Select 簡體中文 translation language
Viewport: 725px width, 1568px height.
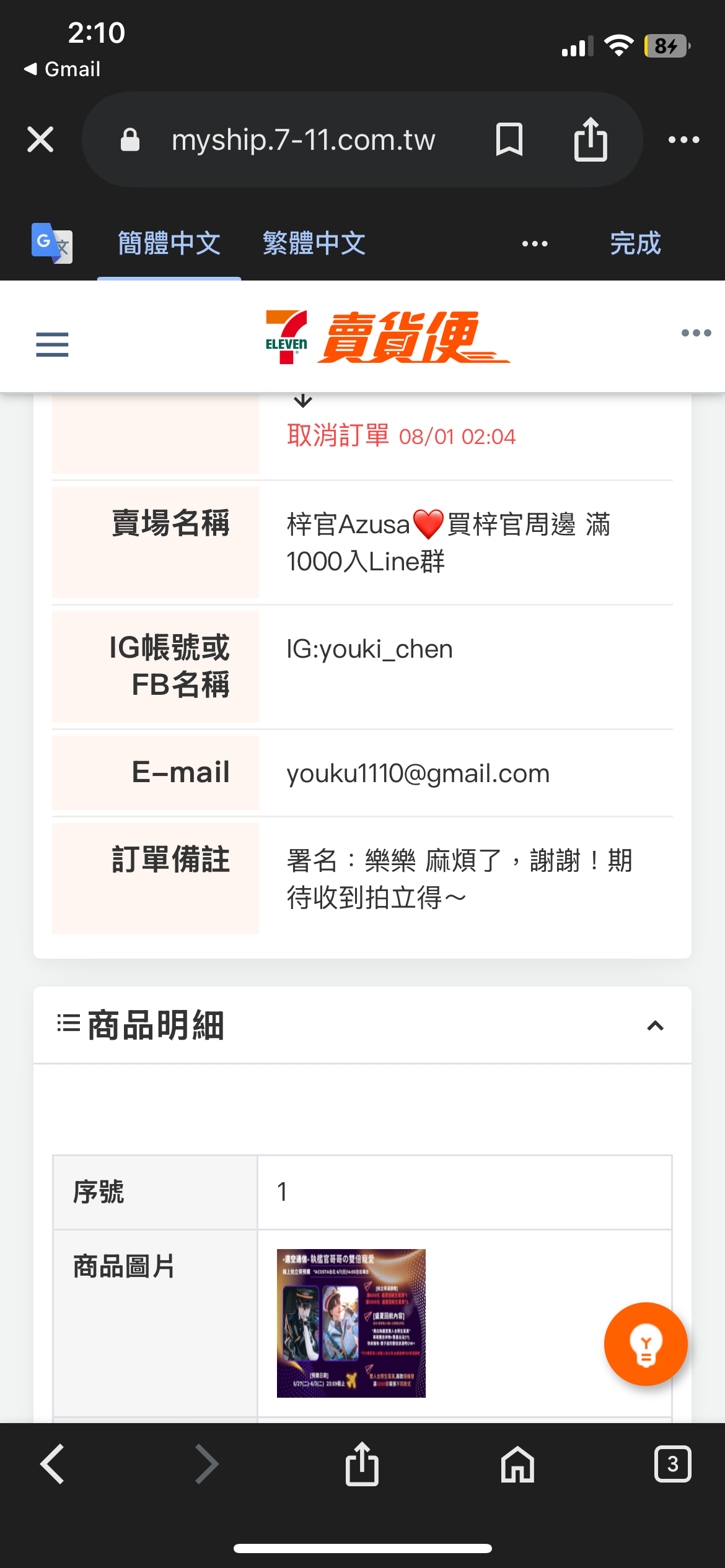click(169, 243)
